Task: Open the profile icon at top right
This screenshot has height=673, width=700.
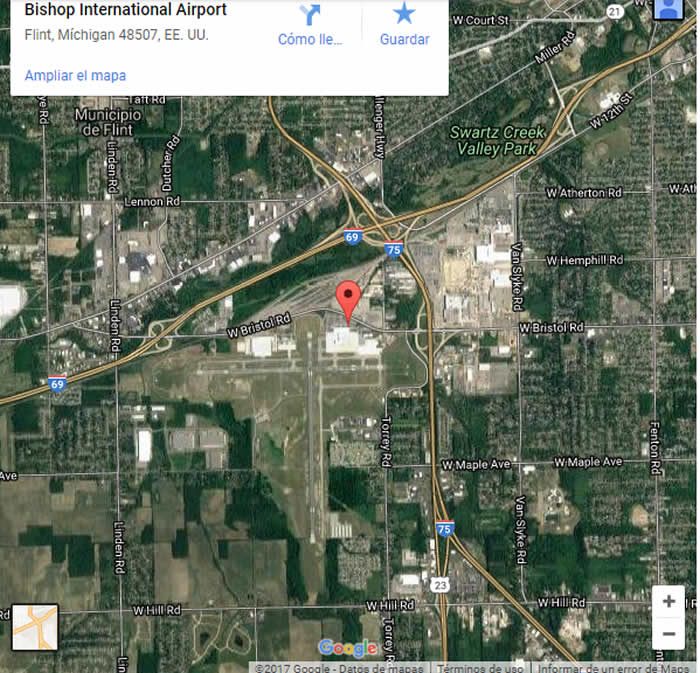Action: pos(666,9)
